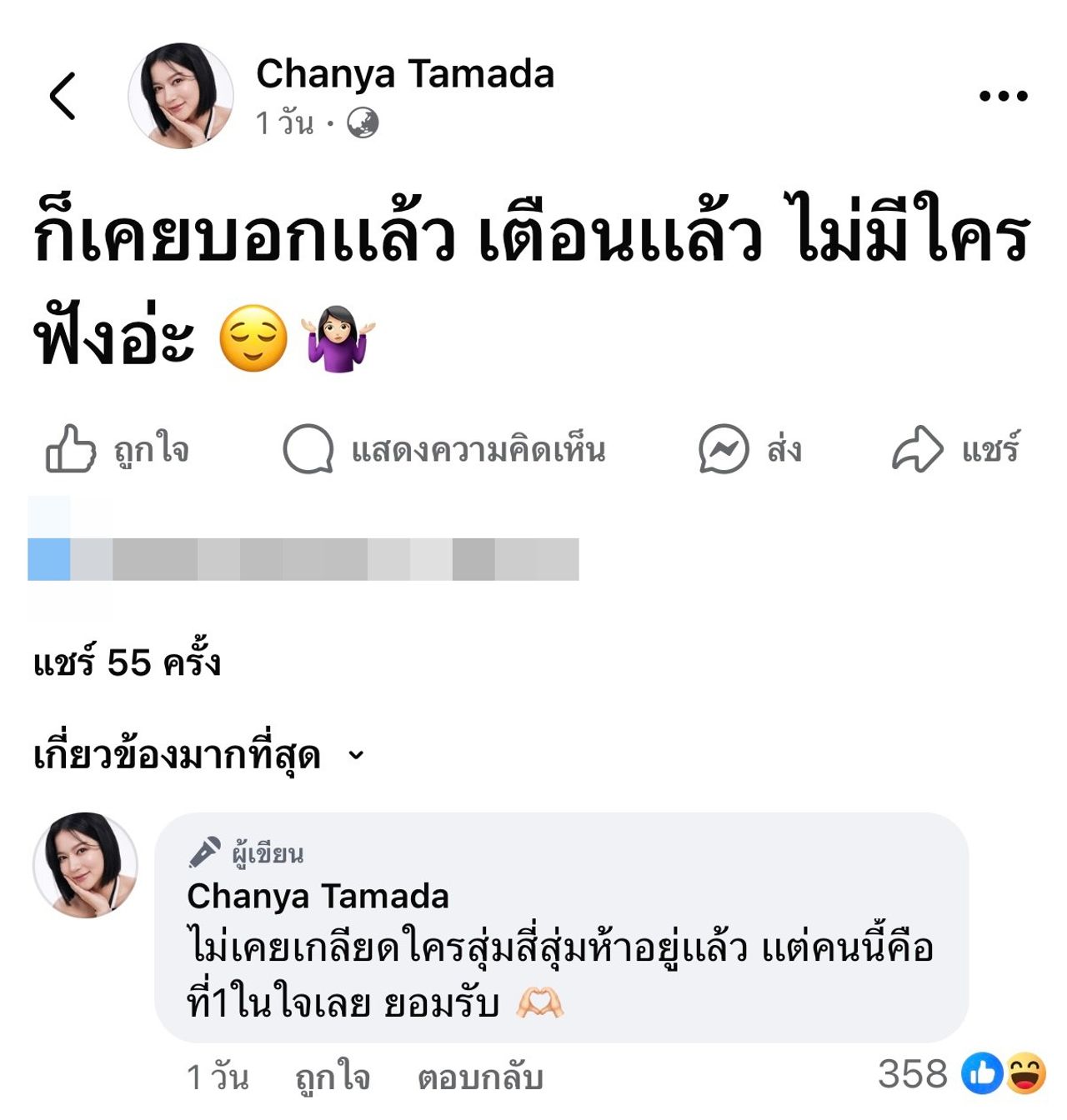Share the post using แชร์ button
The height and width of the screenshot is (1120, 1067).
(955, 450)
